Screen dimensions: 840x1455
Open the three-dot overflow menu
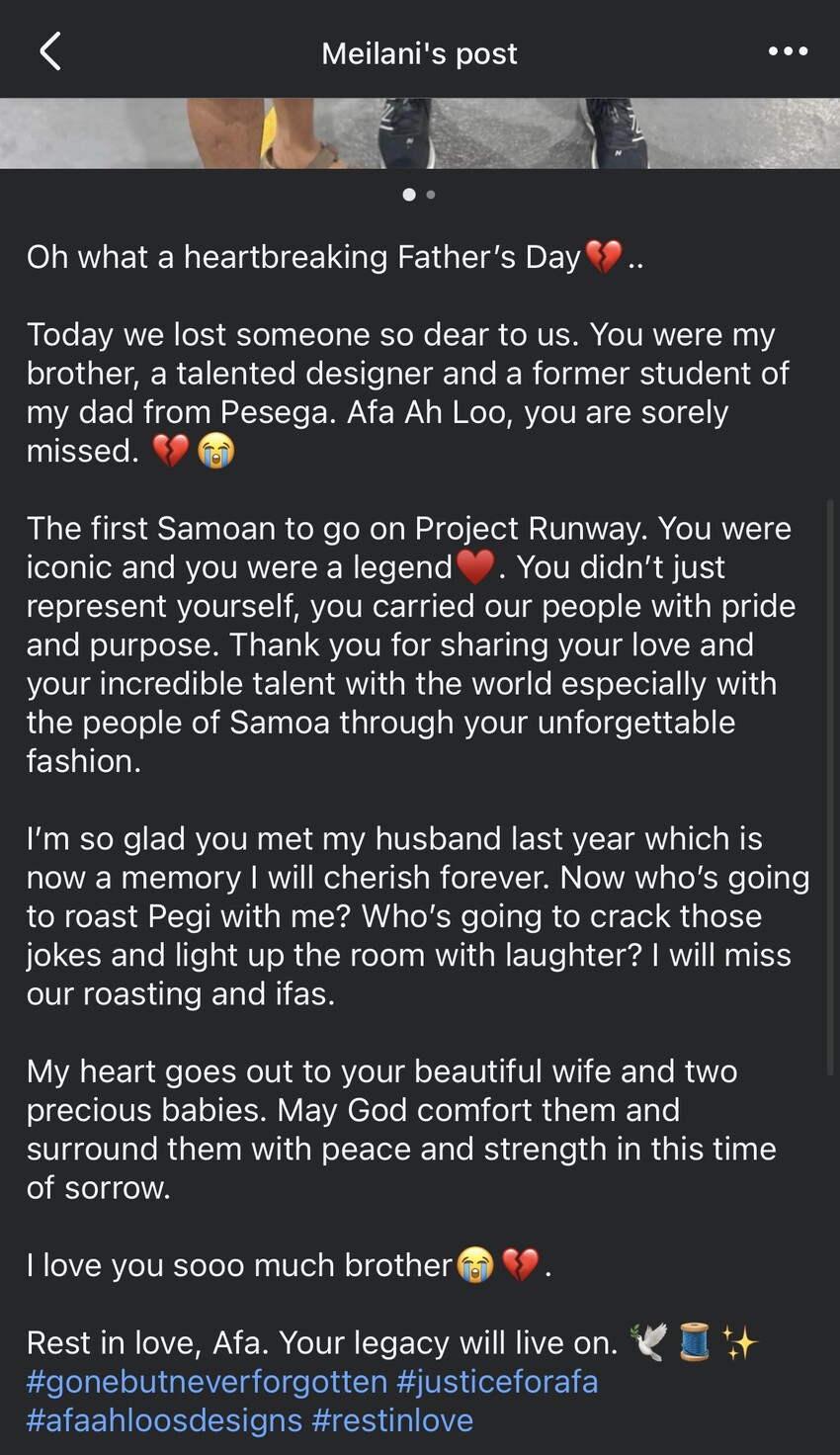788,51
